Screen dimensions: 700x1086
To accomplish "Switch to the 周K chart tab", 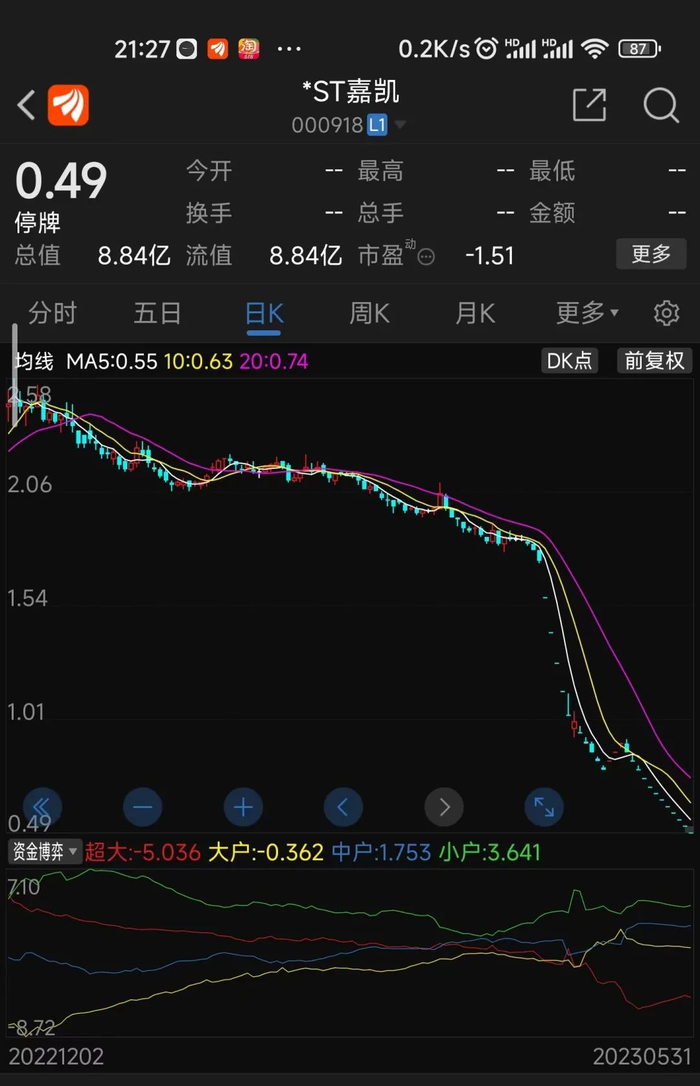I will 369,313.
